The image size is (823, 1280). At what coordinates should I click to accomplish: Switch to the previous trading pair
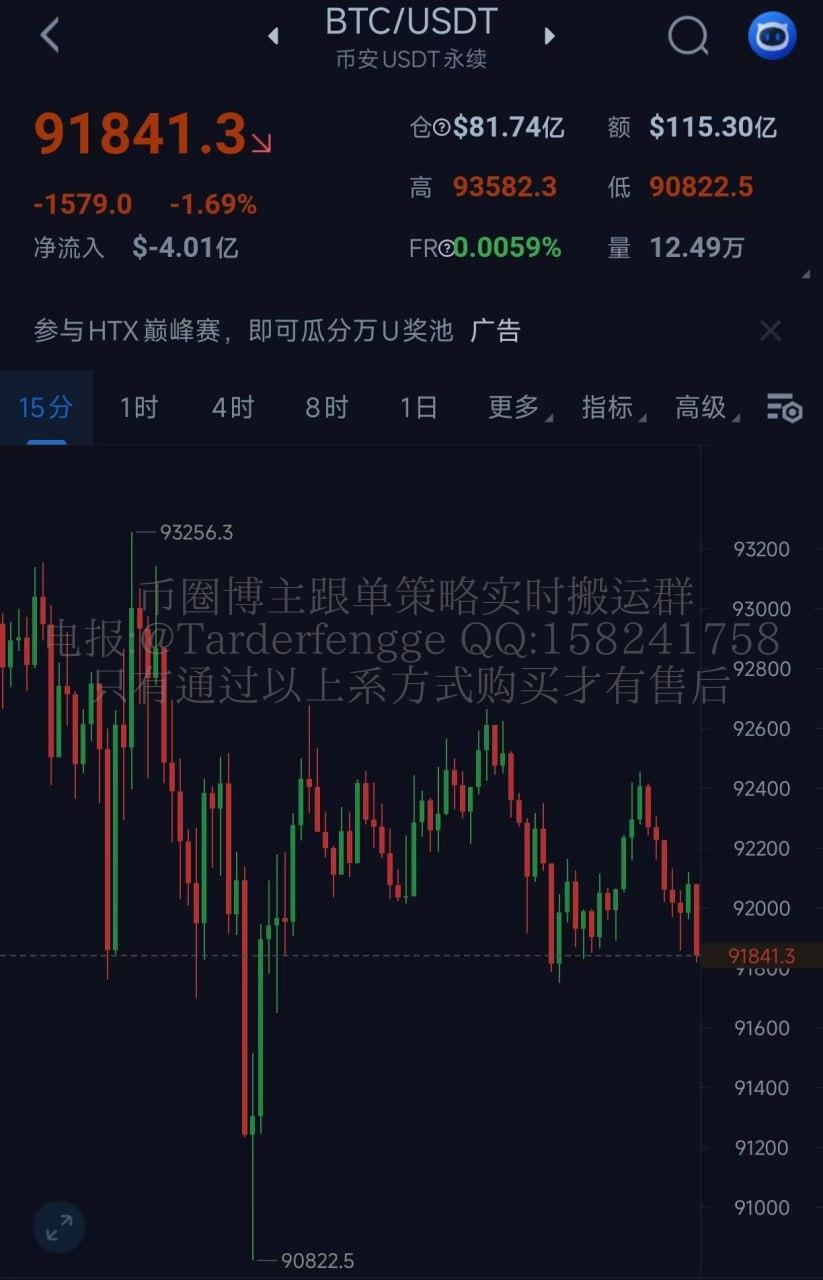click(x=273, y=37)
